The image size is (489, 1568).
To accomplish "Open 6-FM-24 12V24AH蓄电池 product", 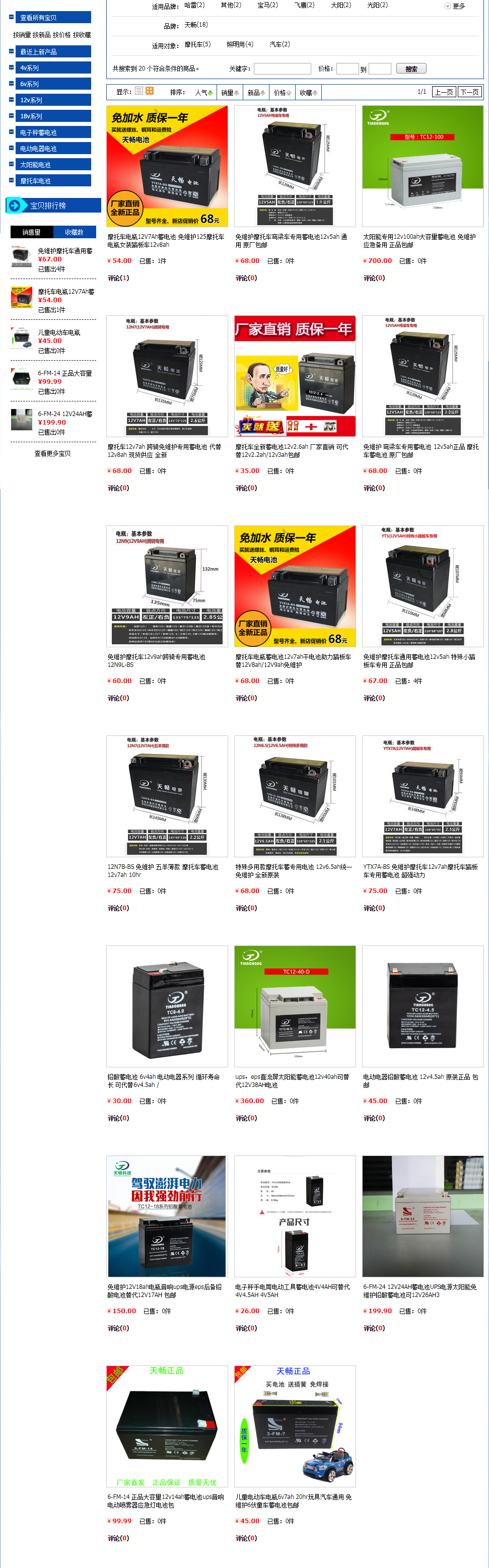I will [419, 1290].
